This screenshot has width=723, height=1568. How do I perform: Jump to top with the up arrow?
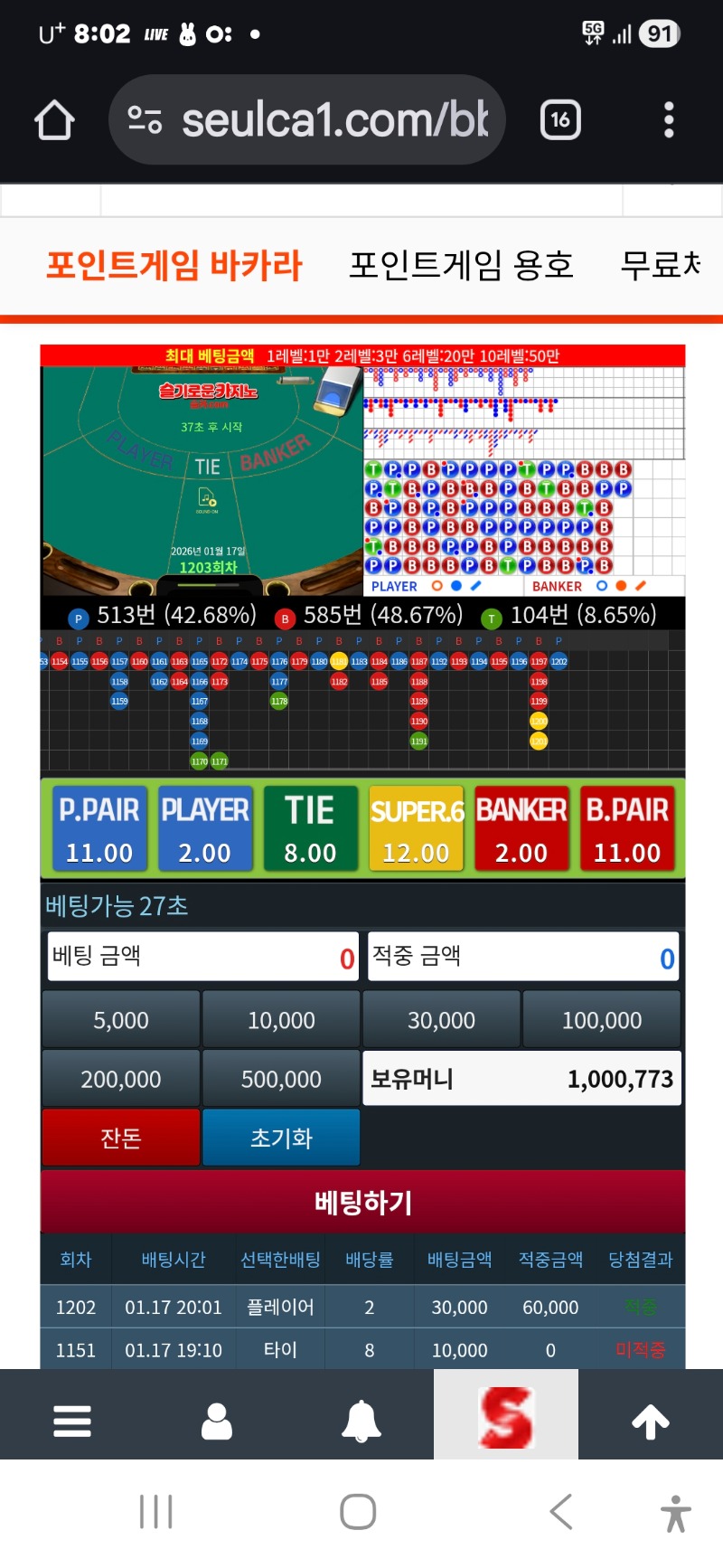pos(651,1421)
